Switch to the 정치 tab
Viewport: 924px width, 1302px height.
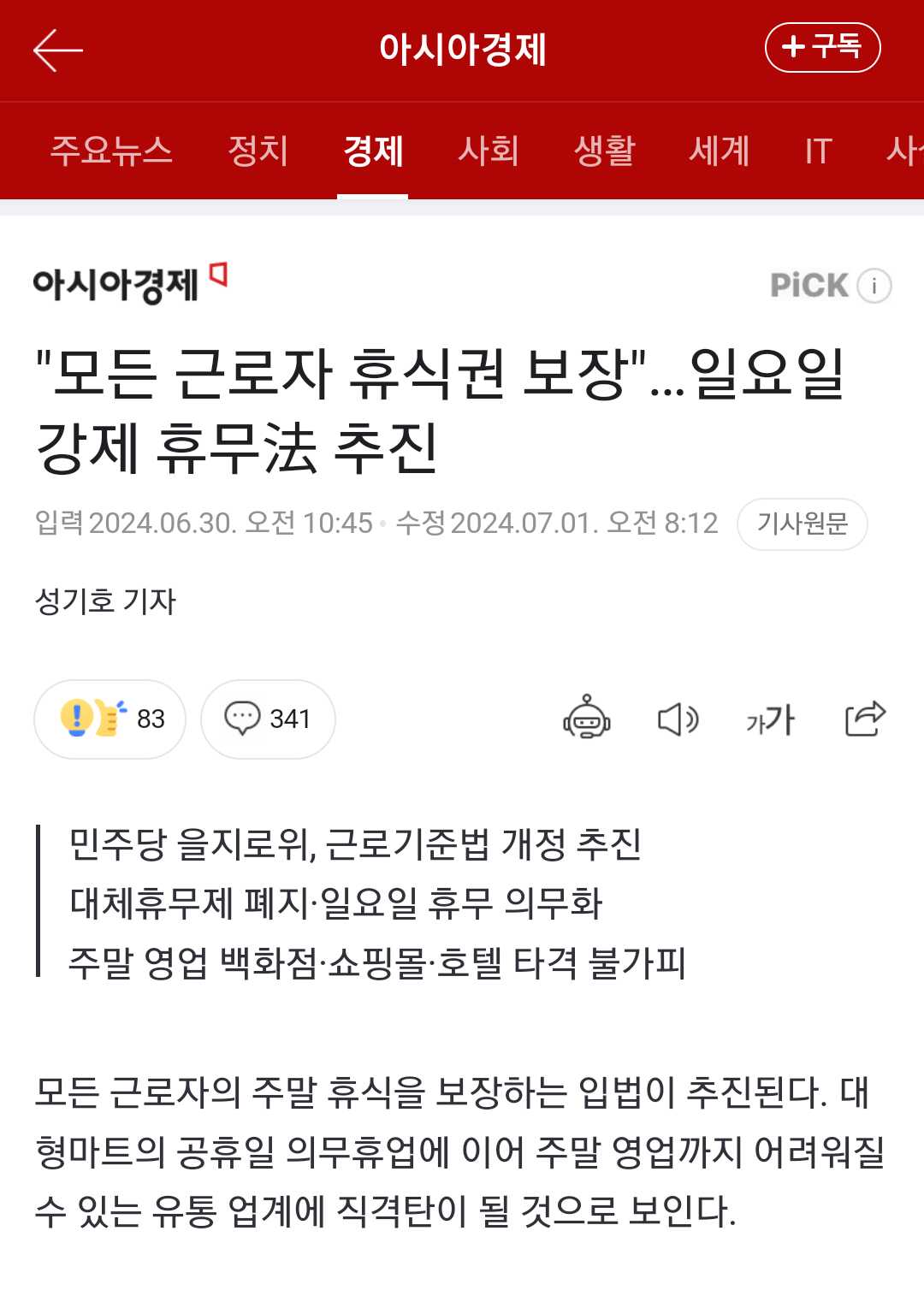point(258,151)
